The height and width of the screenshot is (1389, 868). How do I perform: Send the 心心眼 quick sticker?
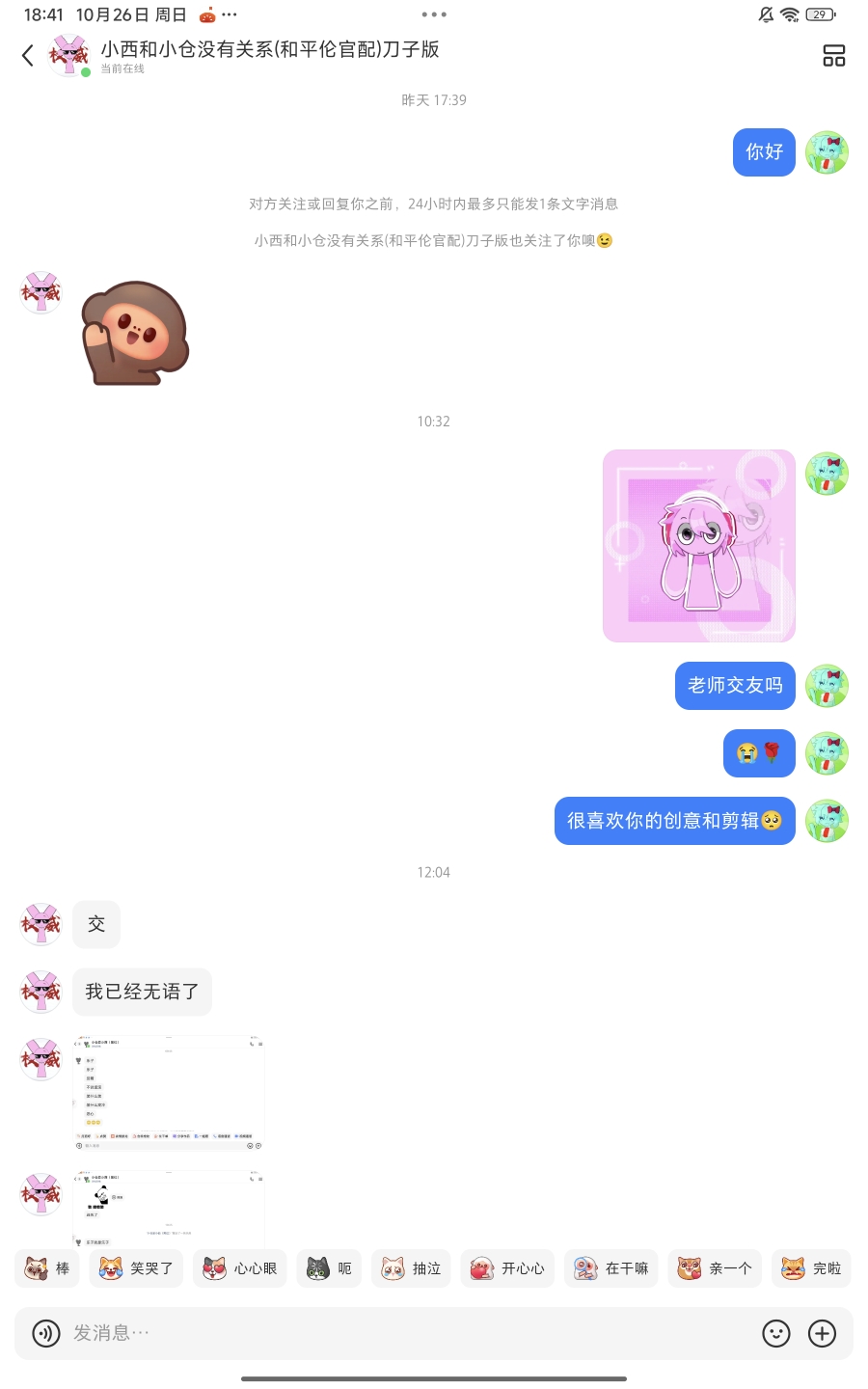click(x=239, y=1268)
